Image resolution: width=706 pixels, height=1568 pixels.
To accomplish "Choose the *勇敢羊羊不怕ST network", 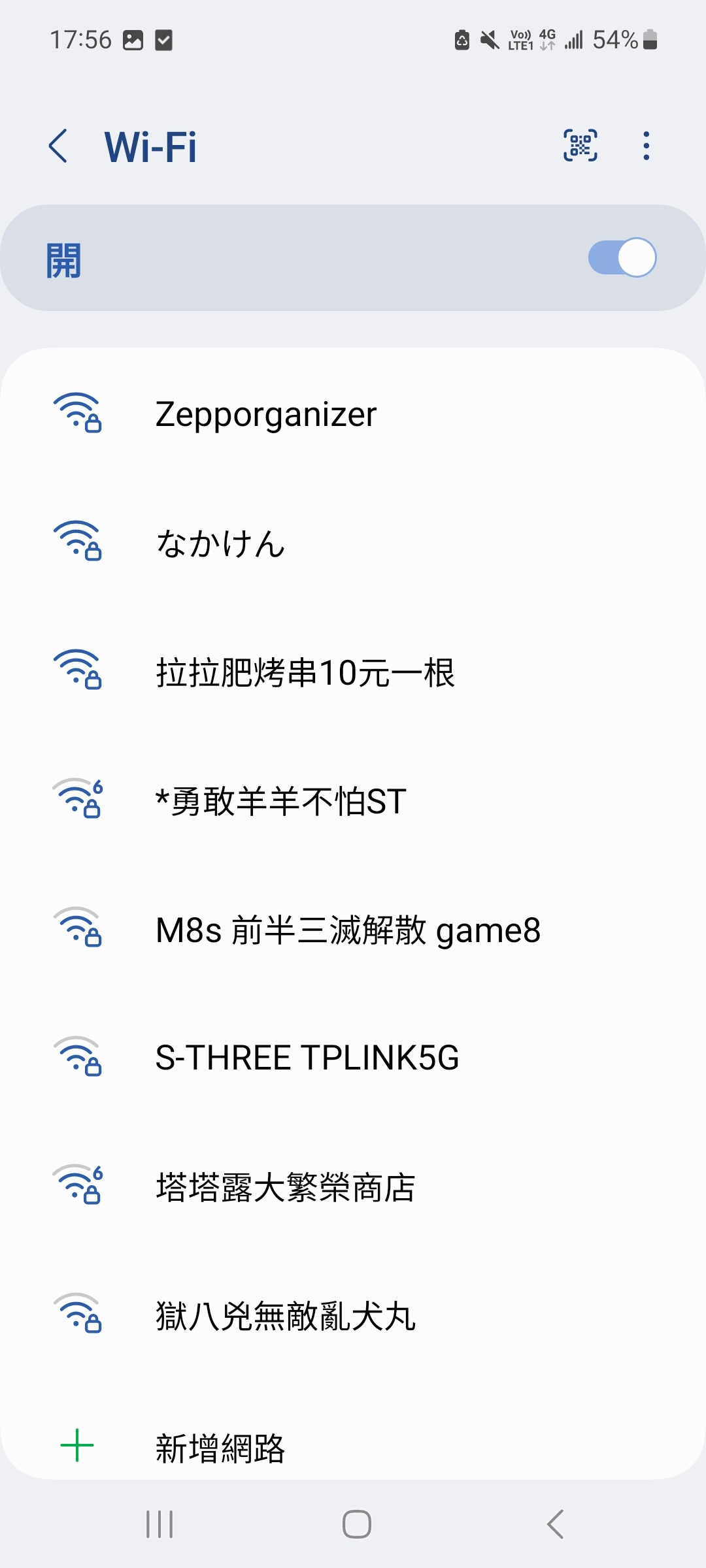I will 281,802.
